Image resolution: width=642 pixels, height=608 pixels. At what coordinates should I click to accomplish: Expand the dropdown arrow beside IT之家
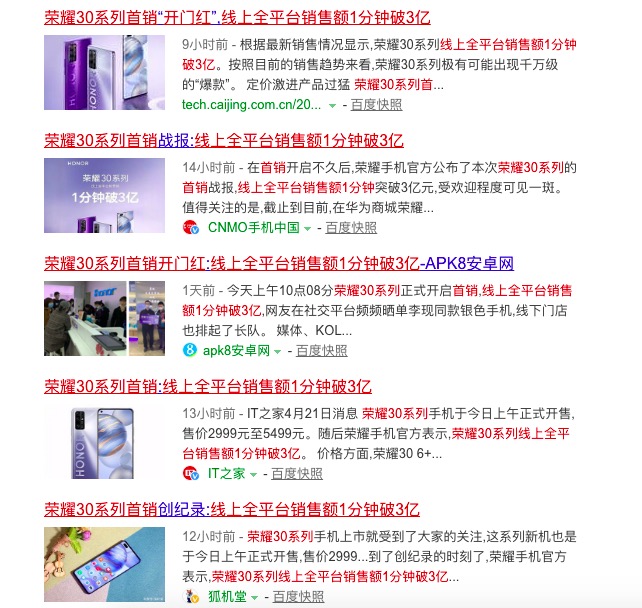[253, 474]
